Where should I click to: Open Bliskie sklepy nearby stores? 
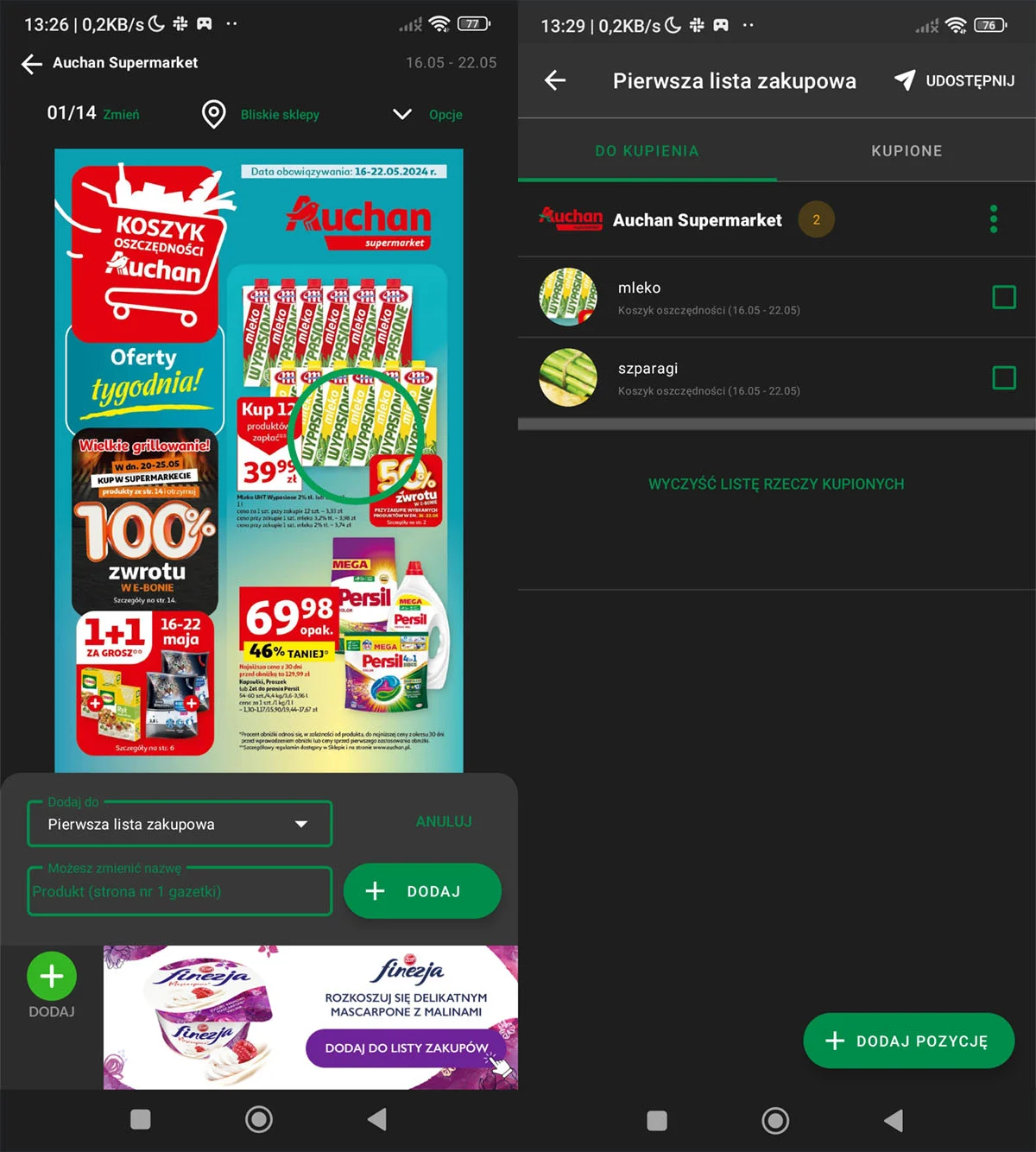(279, 114)
